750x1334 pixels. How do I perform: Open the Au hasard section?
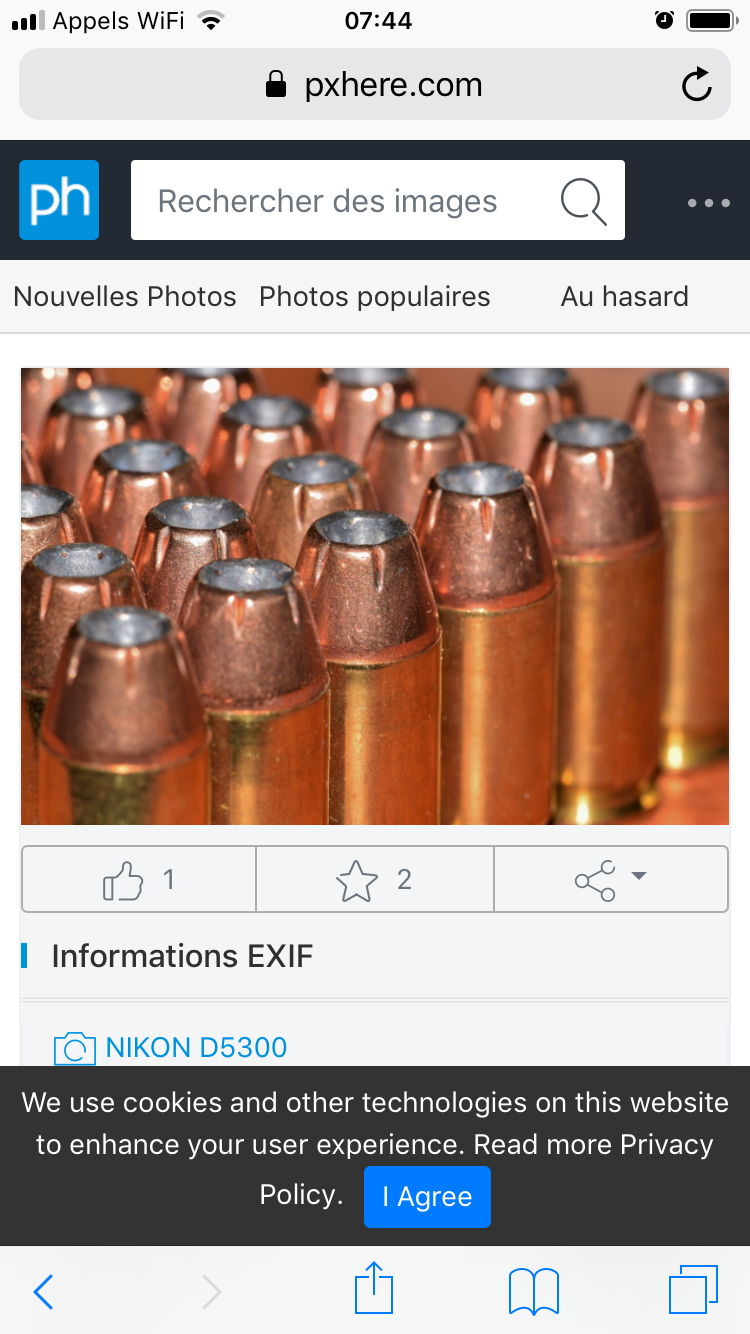pyautogui.click(x=624, y=296)
